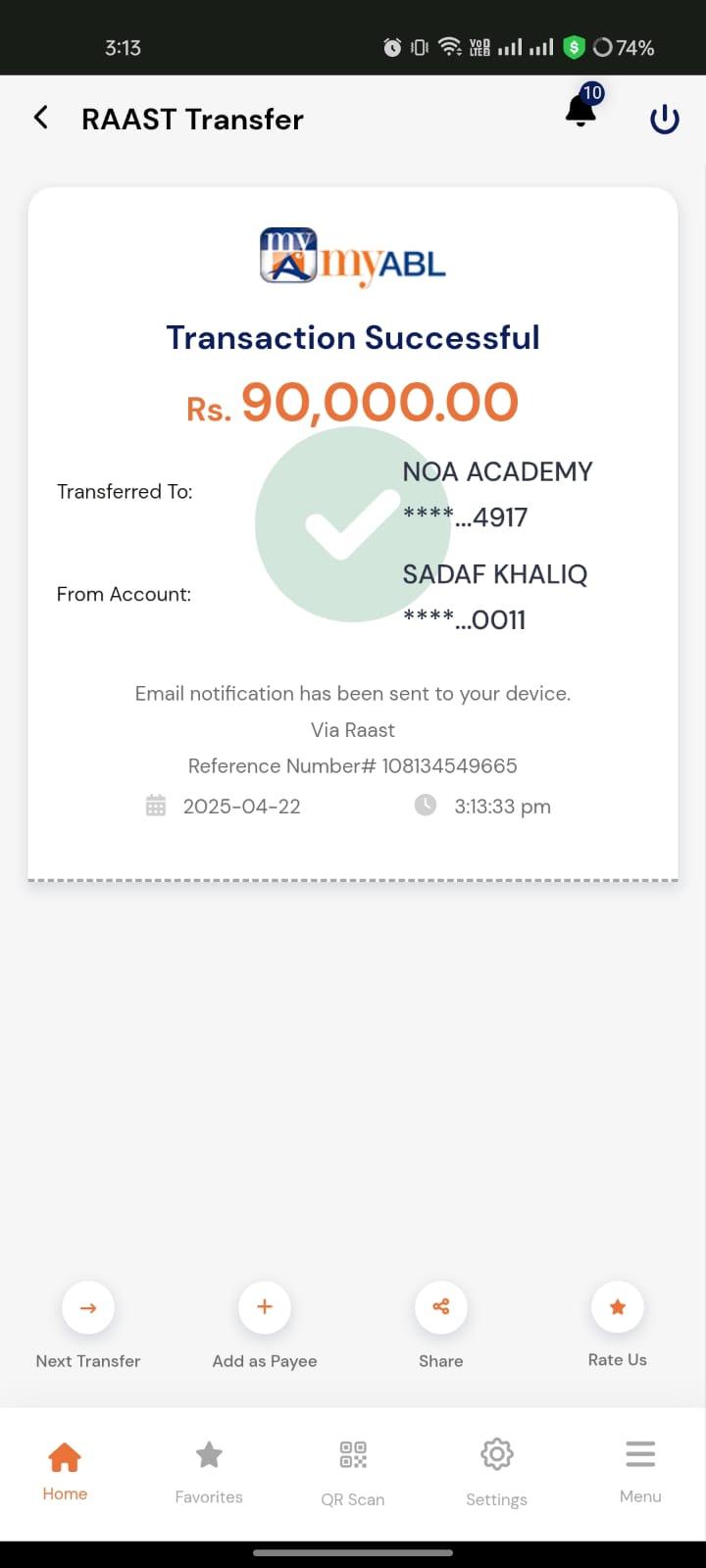The width and height of the screenshot is (706, 1568).
Task: Add NOA ACADEMY as Payee
Action: [265, 1308]
